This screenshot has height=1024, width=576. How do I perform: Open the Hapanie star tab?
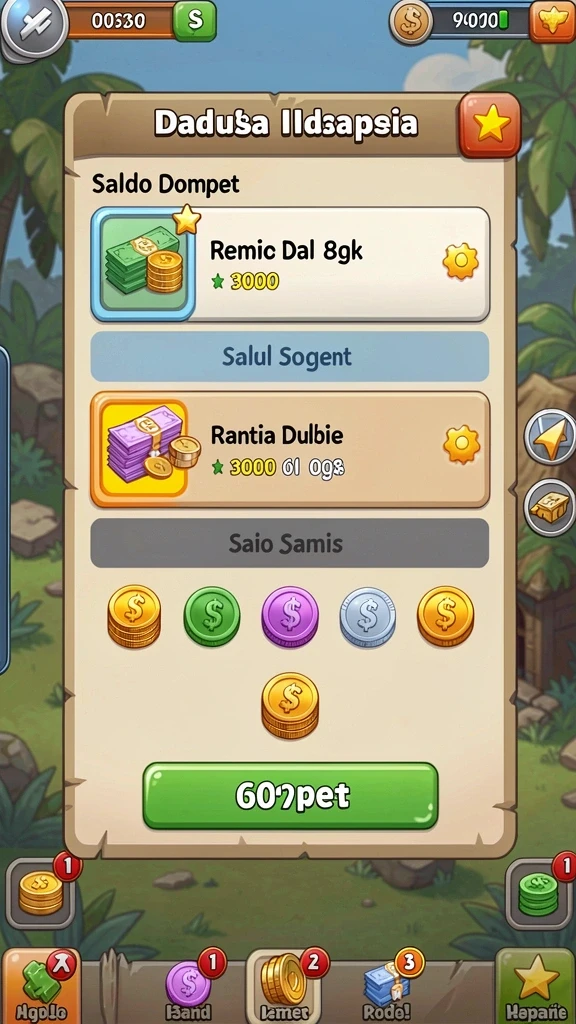536,986
